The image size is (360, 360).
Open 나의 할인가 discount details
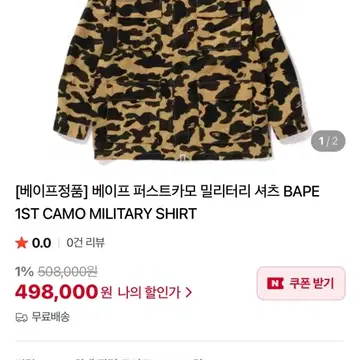155,292
